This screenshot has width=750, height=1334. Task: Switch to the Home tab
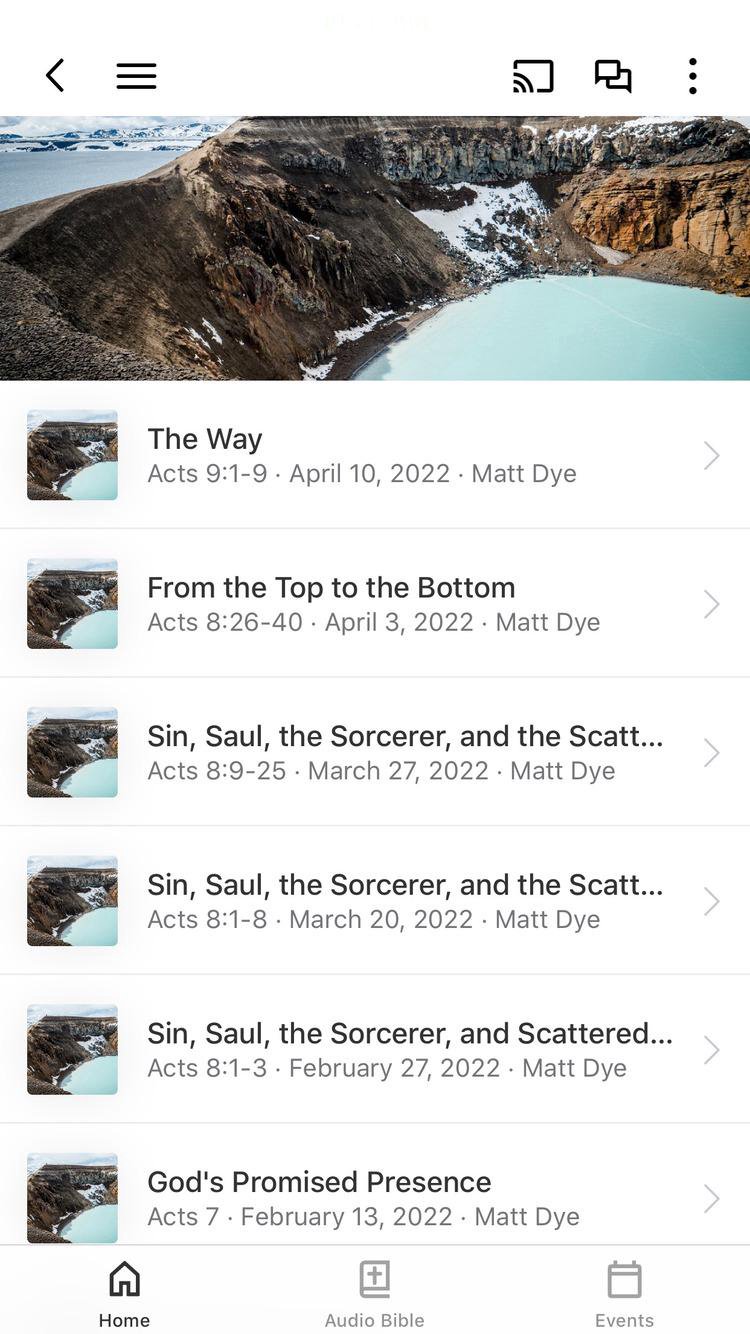[x=124, y=1294]
